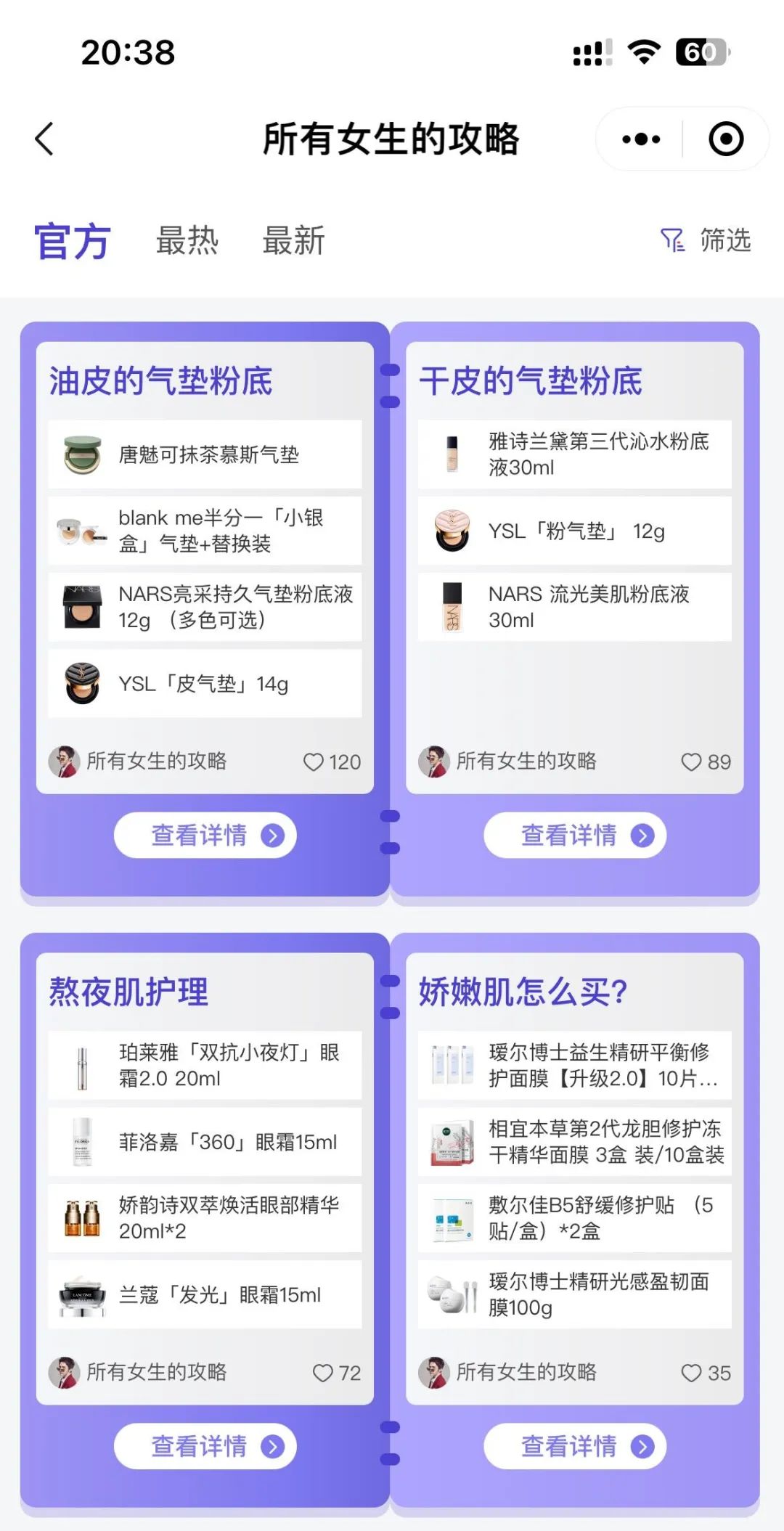Viewport: 784px width, 1531px height.
Task: Open the 筛选 filter
Action: click(x=706, y=240)
